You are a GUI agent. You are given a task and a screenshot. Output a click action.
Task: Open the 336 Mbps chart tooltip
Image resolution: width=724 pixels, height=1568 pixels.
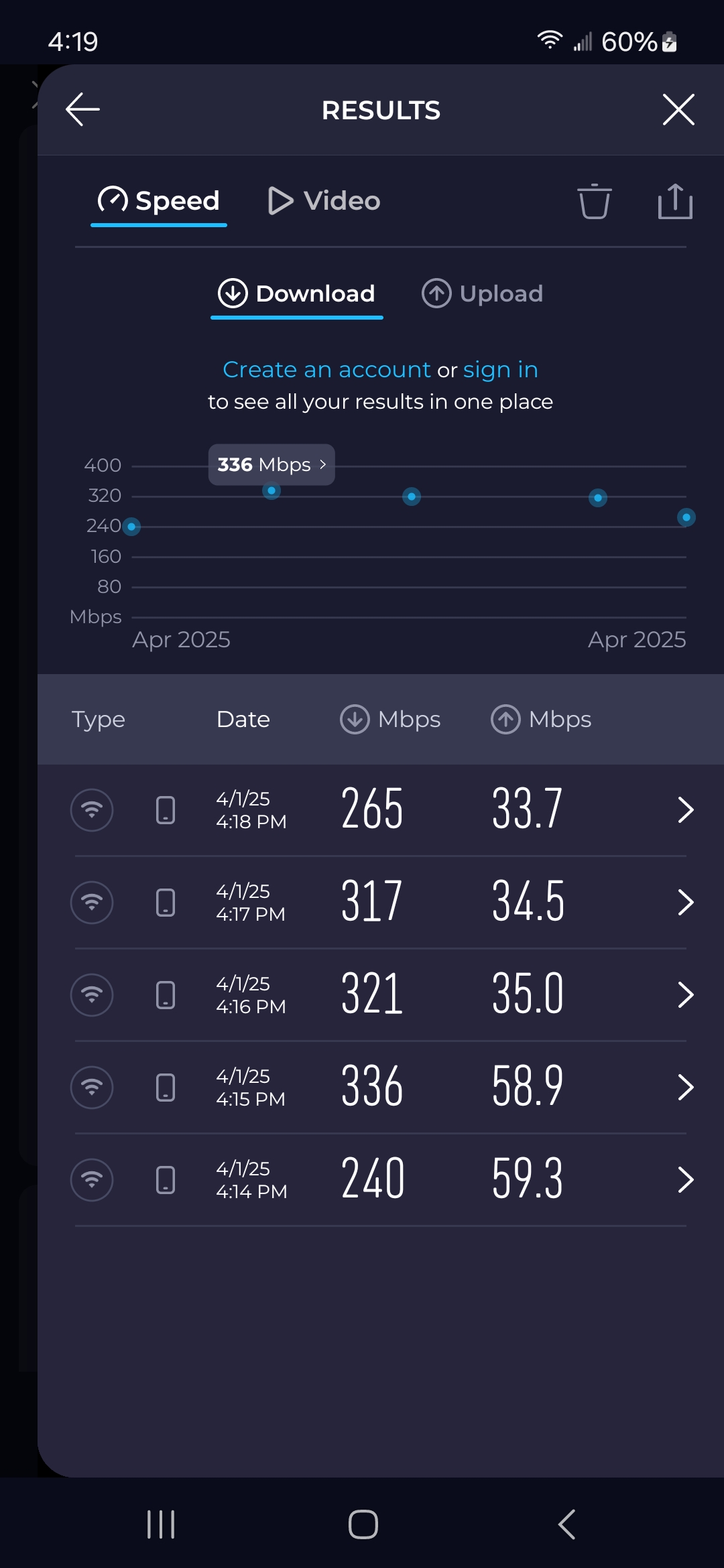coord(271,464)
